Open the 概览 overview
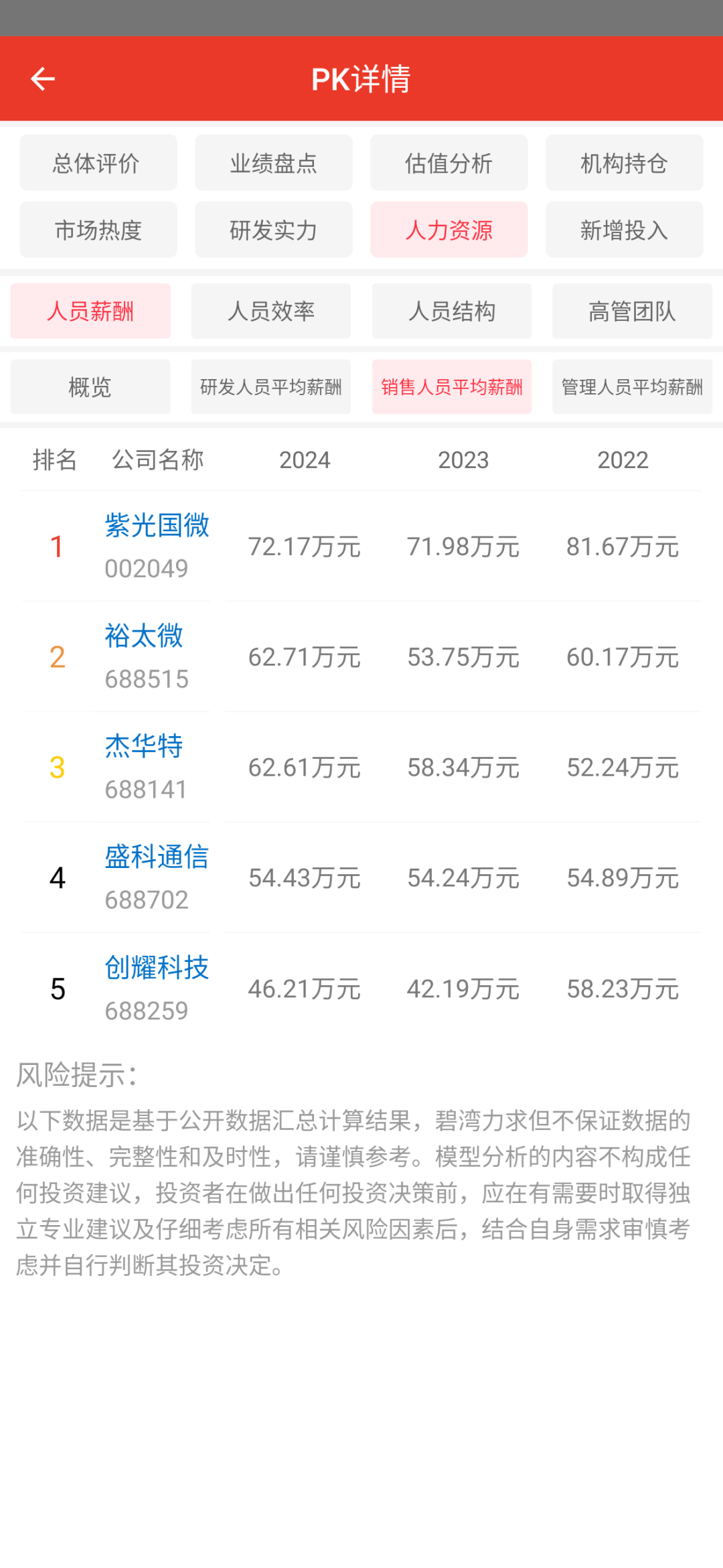The width and height of the screenshot is (723, 1568). (x=90, y=386)
